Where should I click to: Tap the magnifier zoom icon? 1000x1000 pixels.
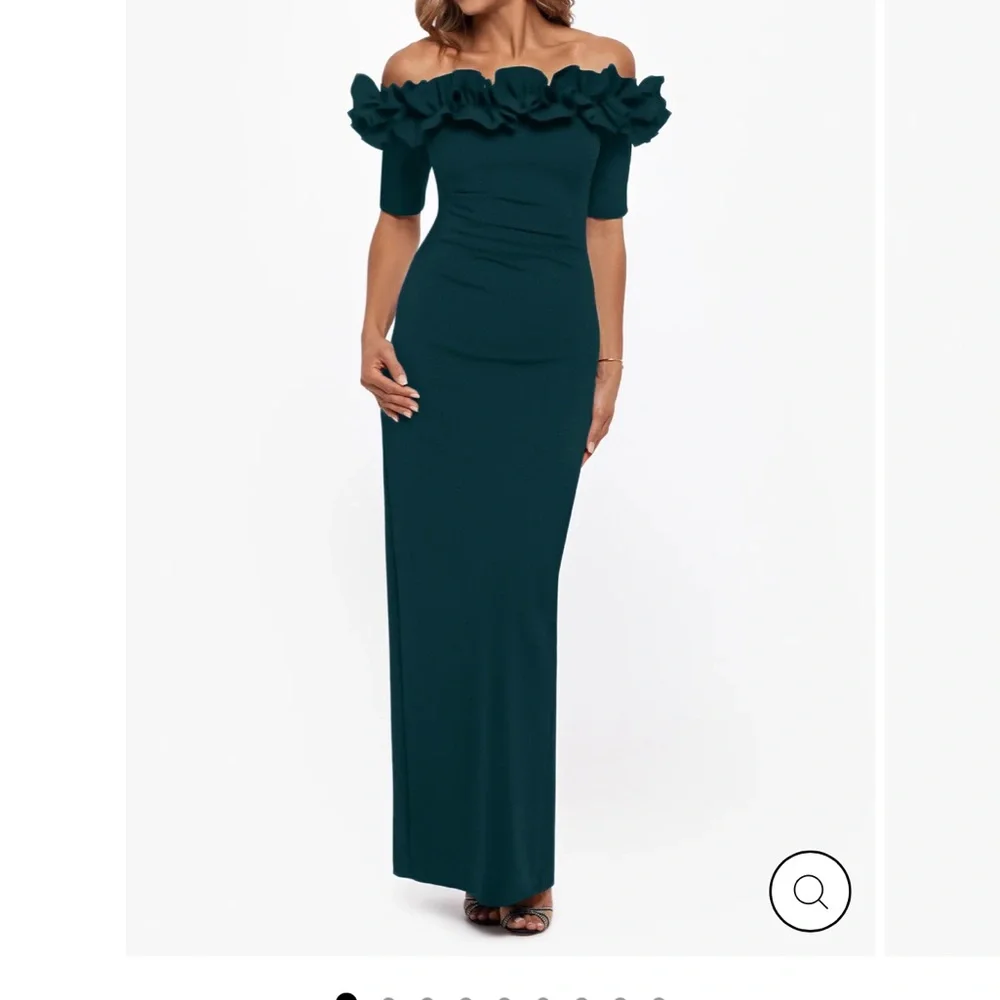pyautogui.click(x=809, y=890)
